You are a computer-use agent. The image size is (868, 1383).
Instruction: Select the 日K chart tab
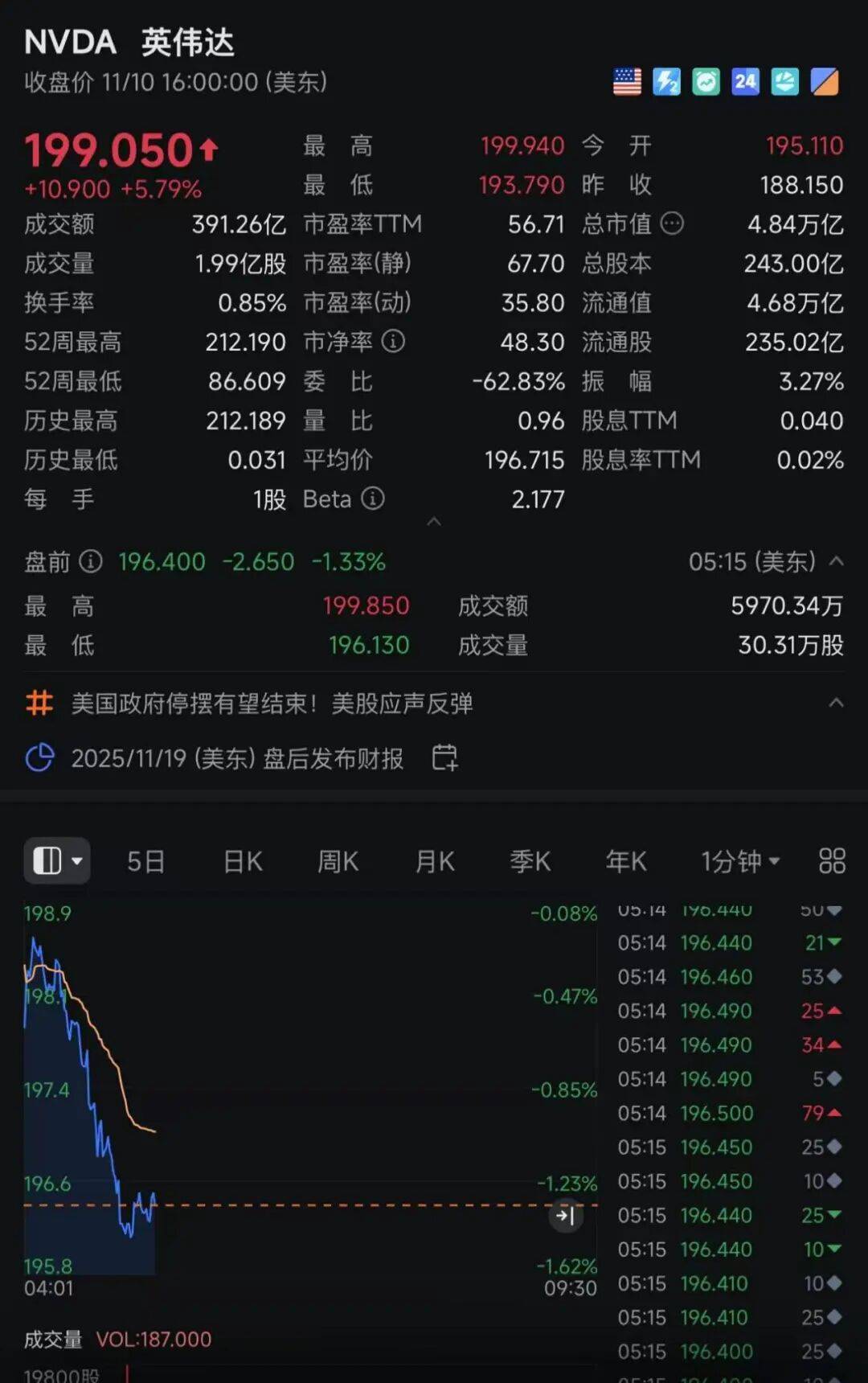243,861
